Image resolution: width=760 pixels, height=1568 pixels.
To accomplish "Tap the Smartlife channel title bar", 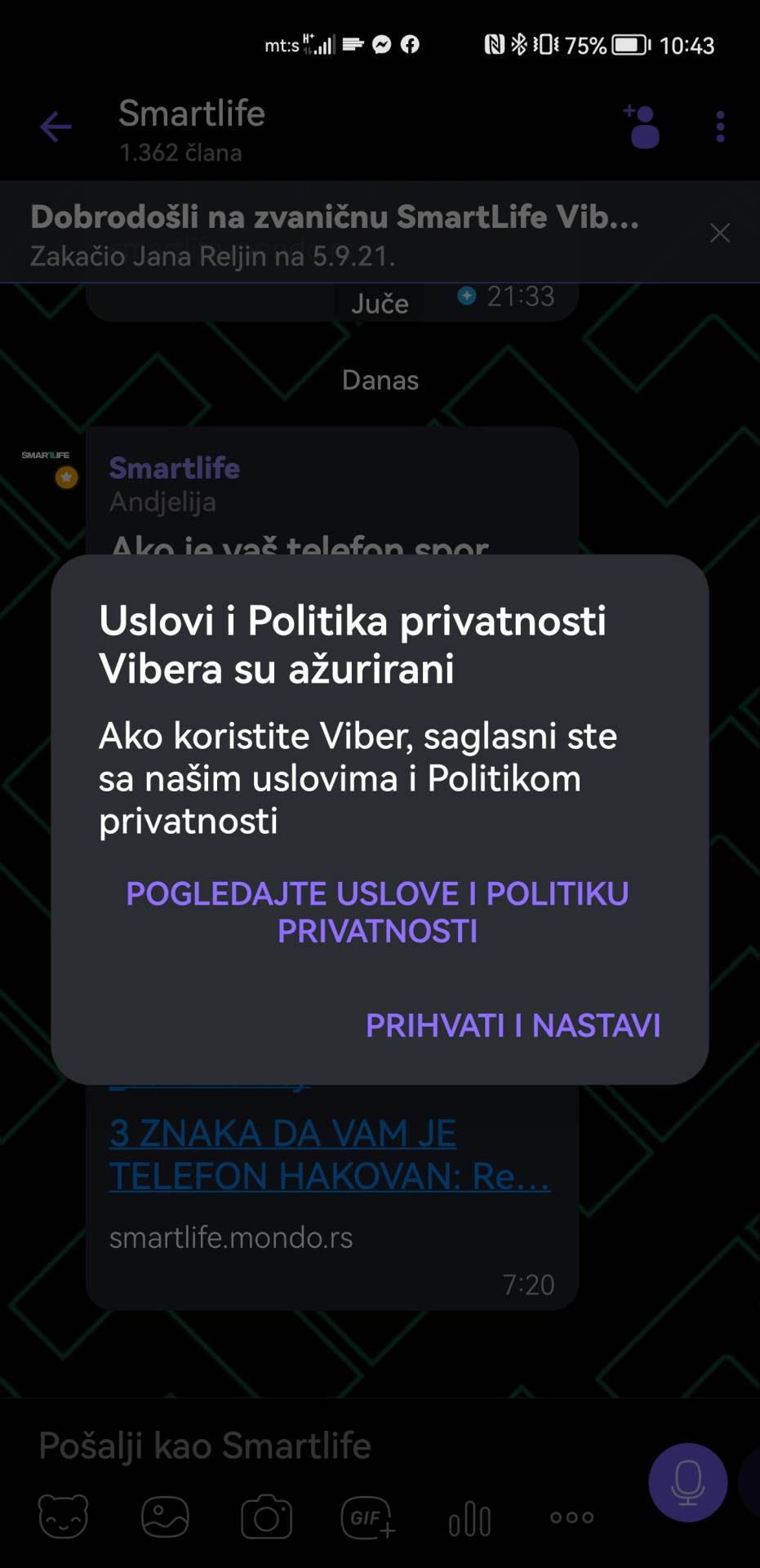I will point(191,129).
